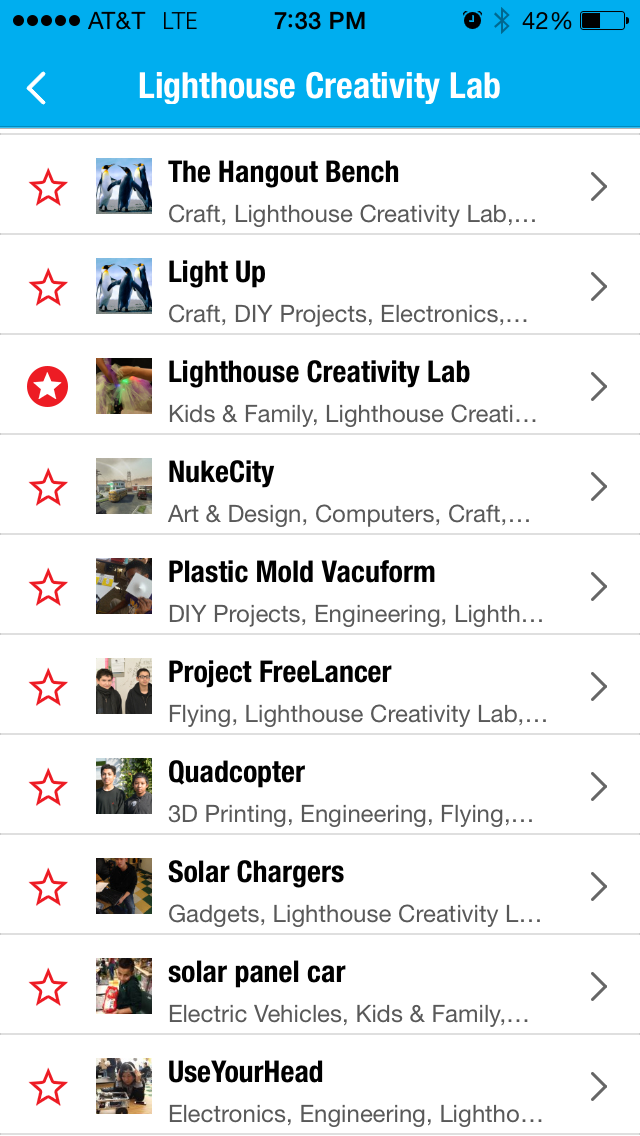Screen dimensions: 640x1136
Task: Favorite the Quadcopter project
Action: [48, 787]
